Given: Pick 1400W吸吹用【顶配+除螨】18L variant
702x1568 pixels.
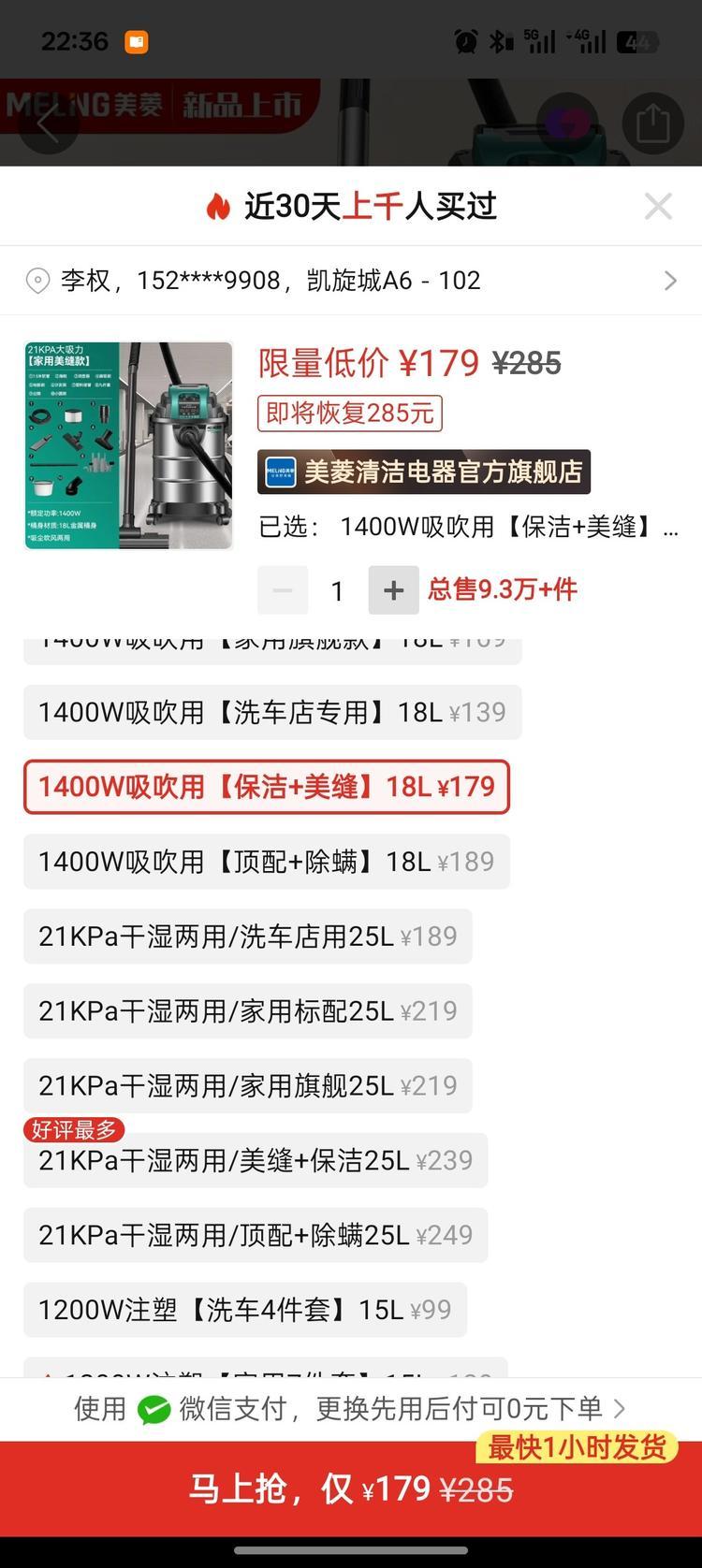Looking at the screenshot, I should [267, 862].
